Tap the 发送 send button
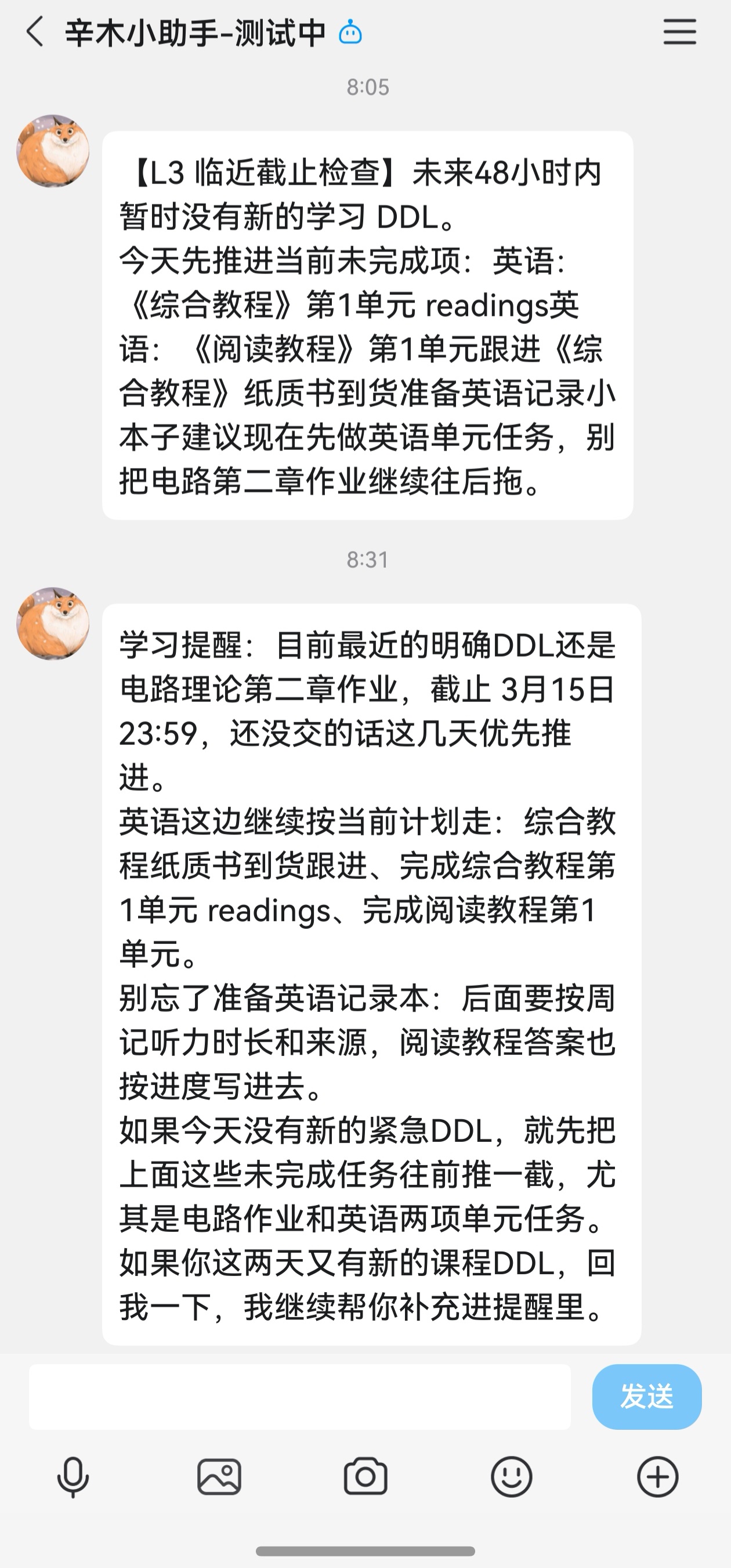This screenshot has width=731, height=1568. click(x=646, y=1396)
